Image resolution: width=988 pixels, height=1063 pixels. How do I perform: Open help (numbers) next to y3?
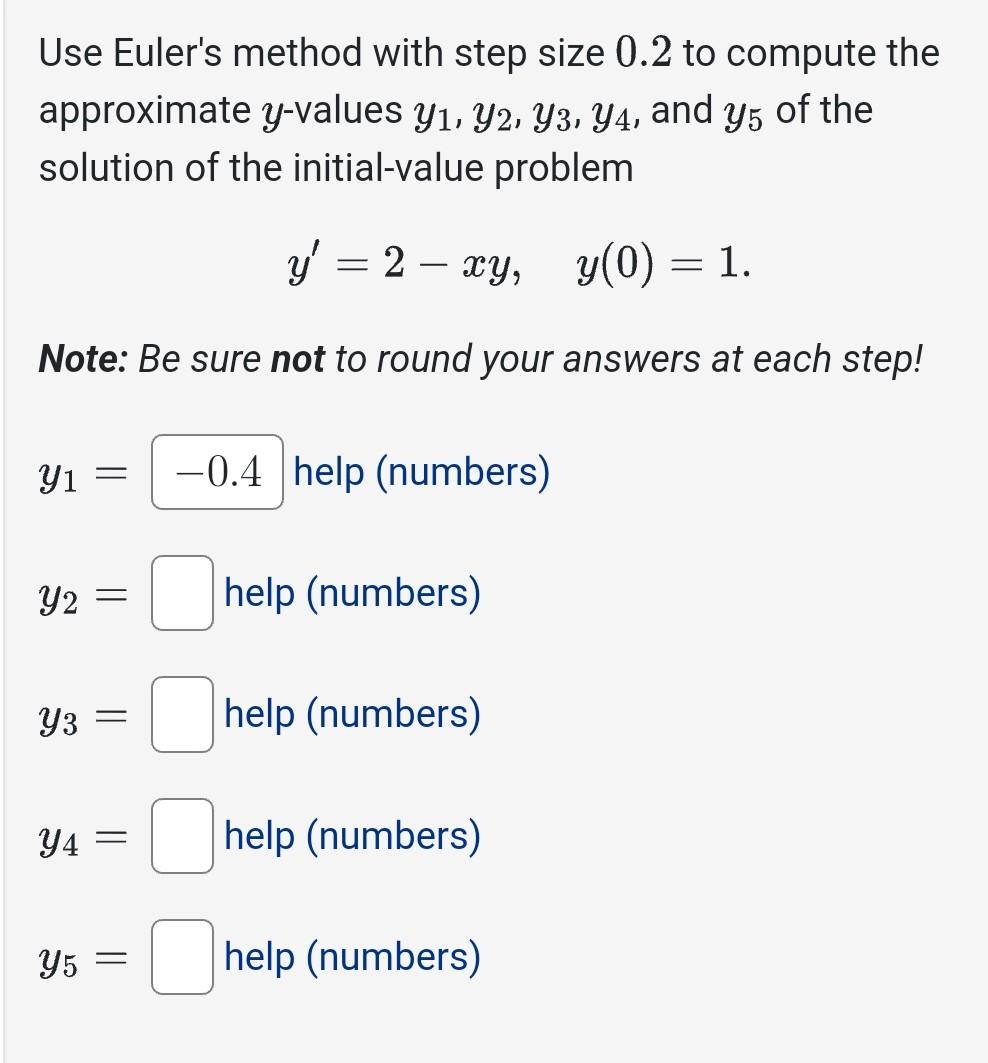[x=352, y=714]
